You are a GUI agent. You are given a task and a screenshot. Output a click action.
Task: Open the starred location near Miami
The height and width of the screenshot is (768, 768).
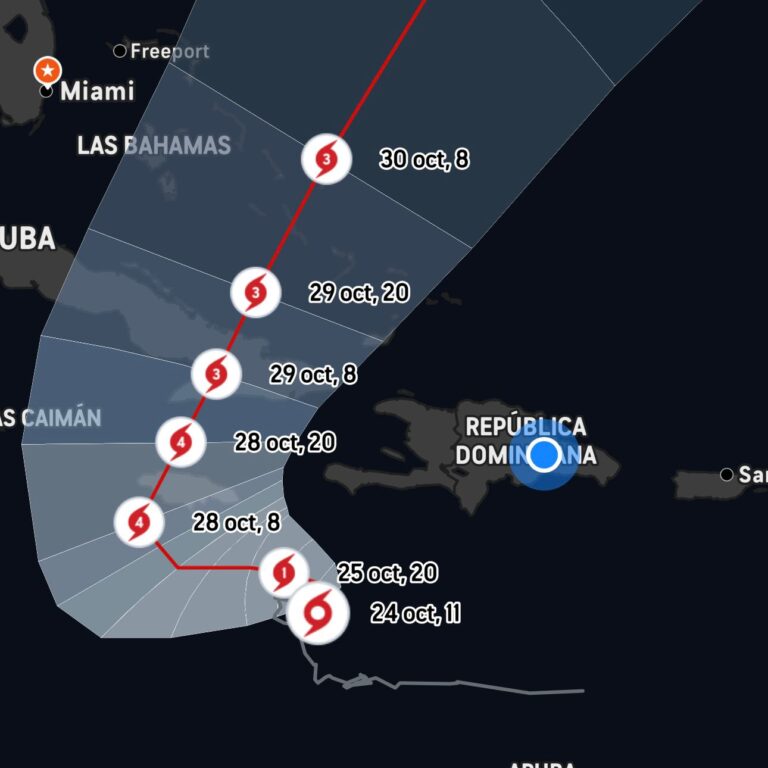pos(47,71)
